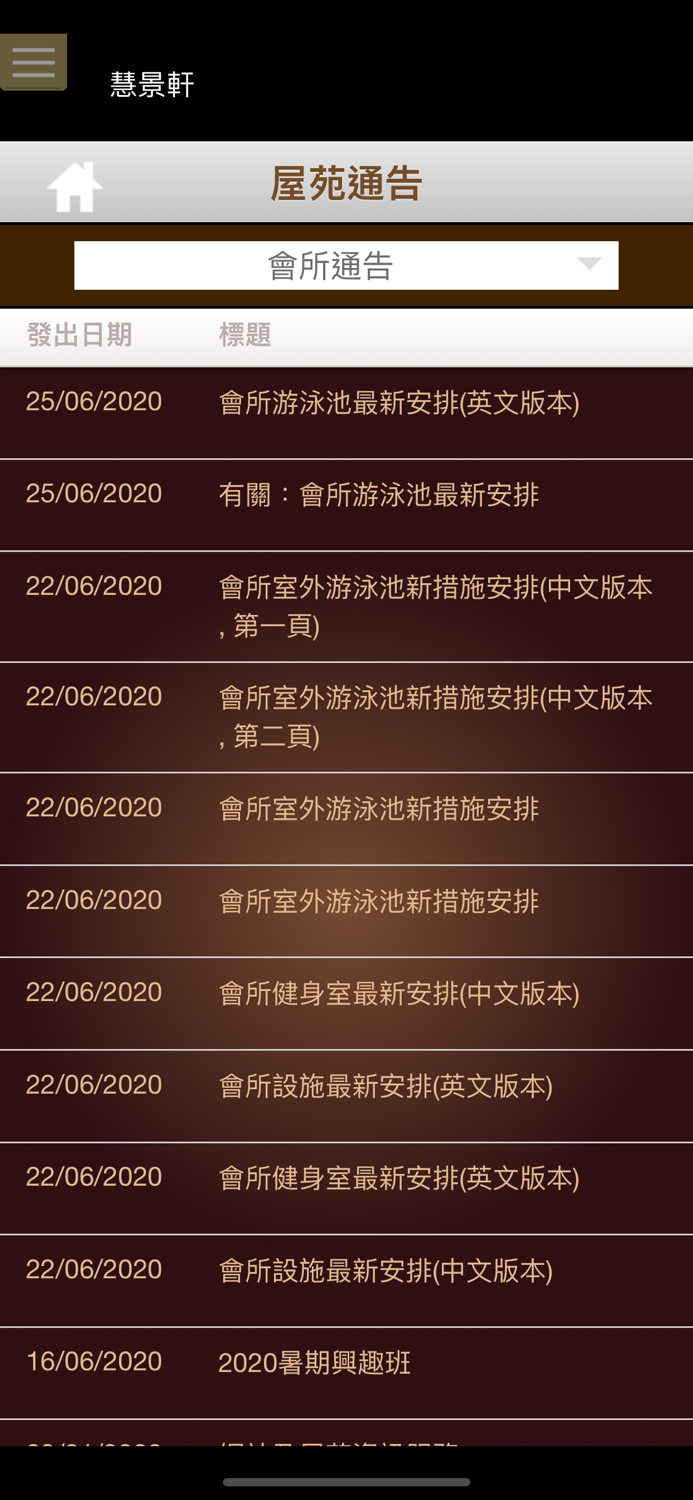
Task: Open 會所室外游泳池新措施安排 中文版本 第二頁
Action: coord(435,716)
